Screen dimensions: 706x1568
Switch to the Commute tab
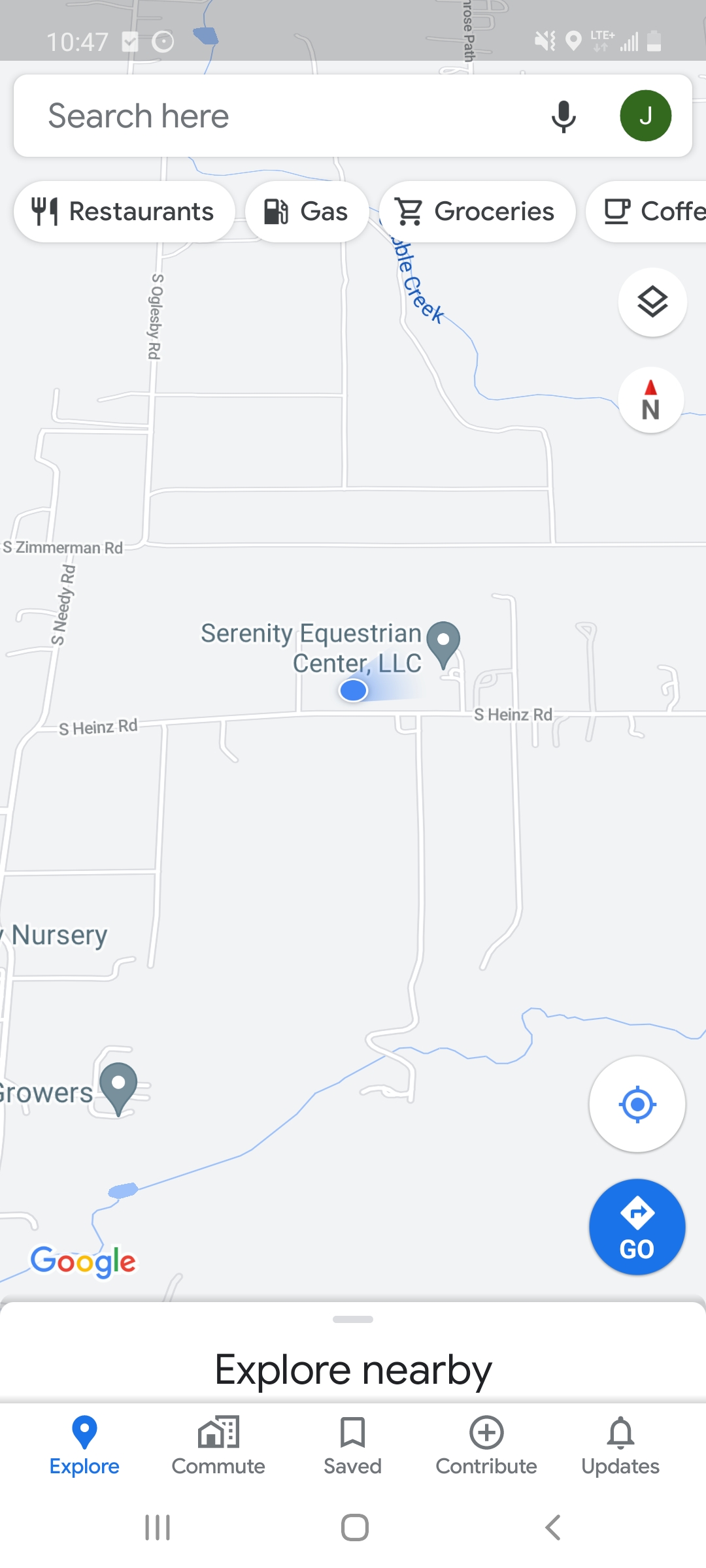218,1445
